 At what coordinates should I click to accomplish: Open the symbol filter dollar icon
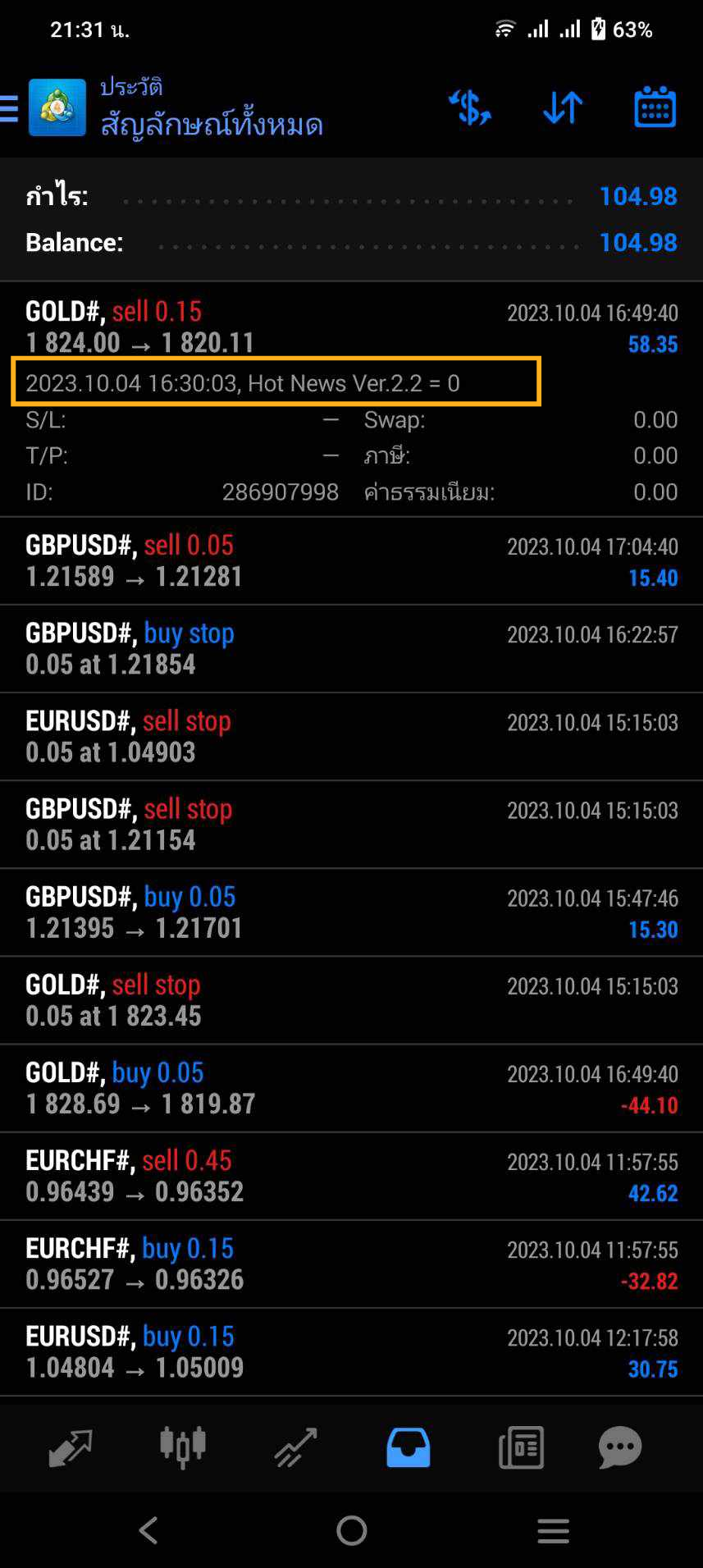pyautogui.click(x=469, y=107)
